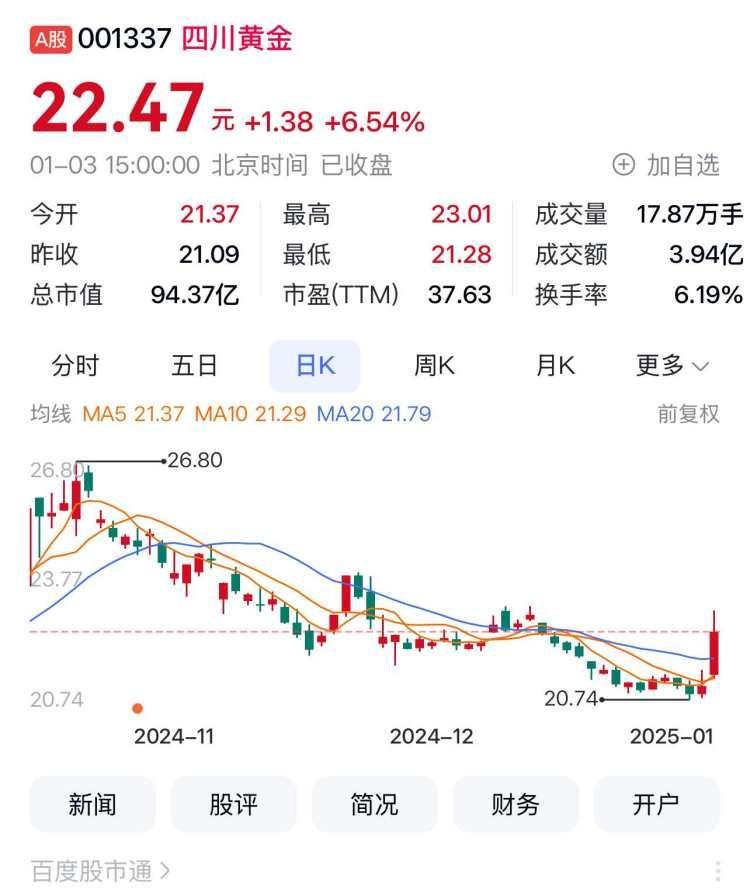The image size is (750, 896).
Task: Switch to the 周K tab
Action: point(432,365)
